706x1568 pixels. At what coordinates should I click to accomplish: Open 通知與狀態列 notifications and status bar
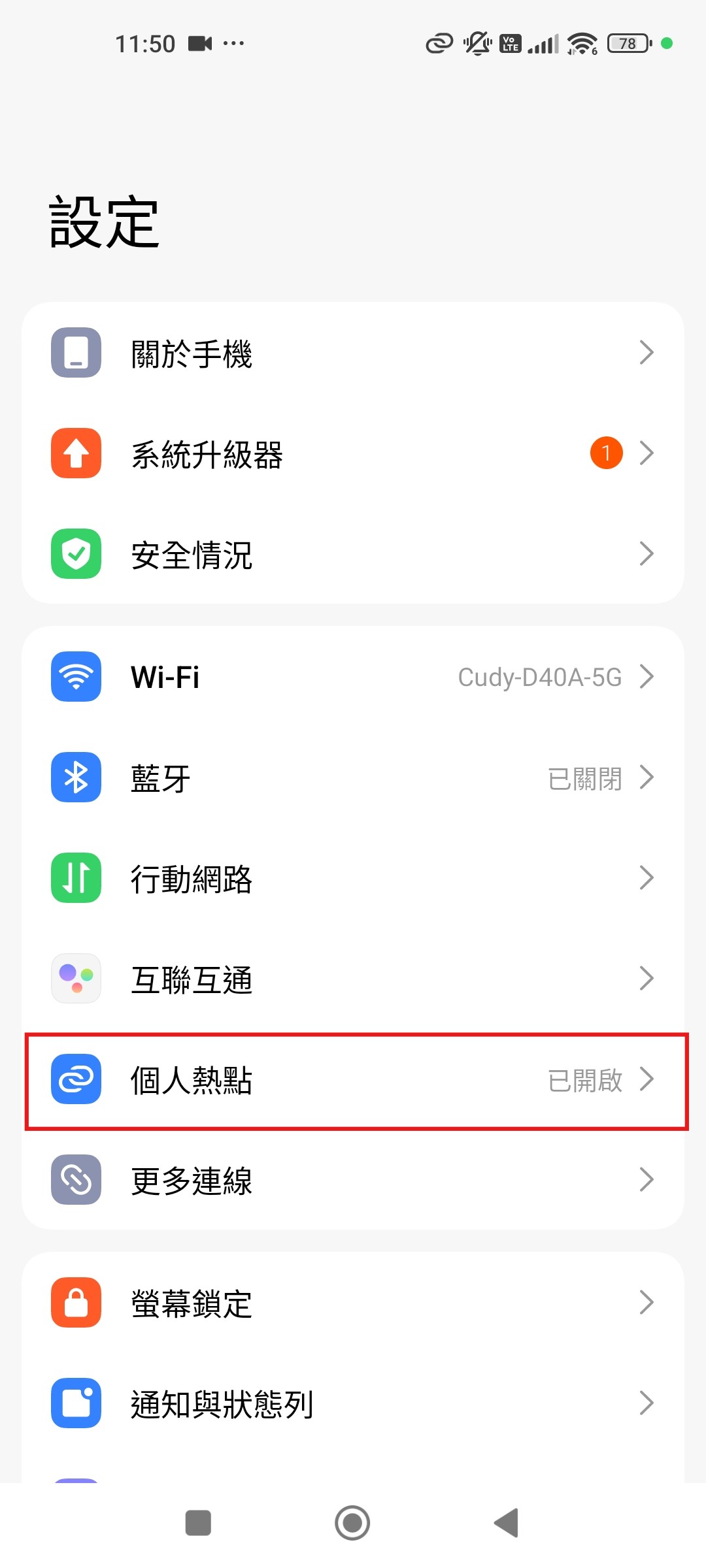pos(353,1403)
